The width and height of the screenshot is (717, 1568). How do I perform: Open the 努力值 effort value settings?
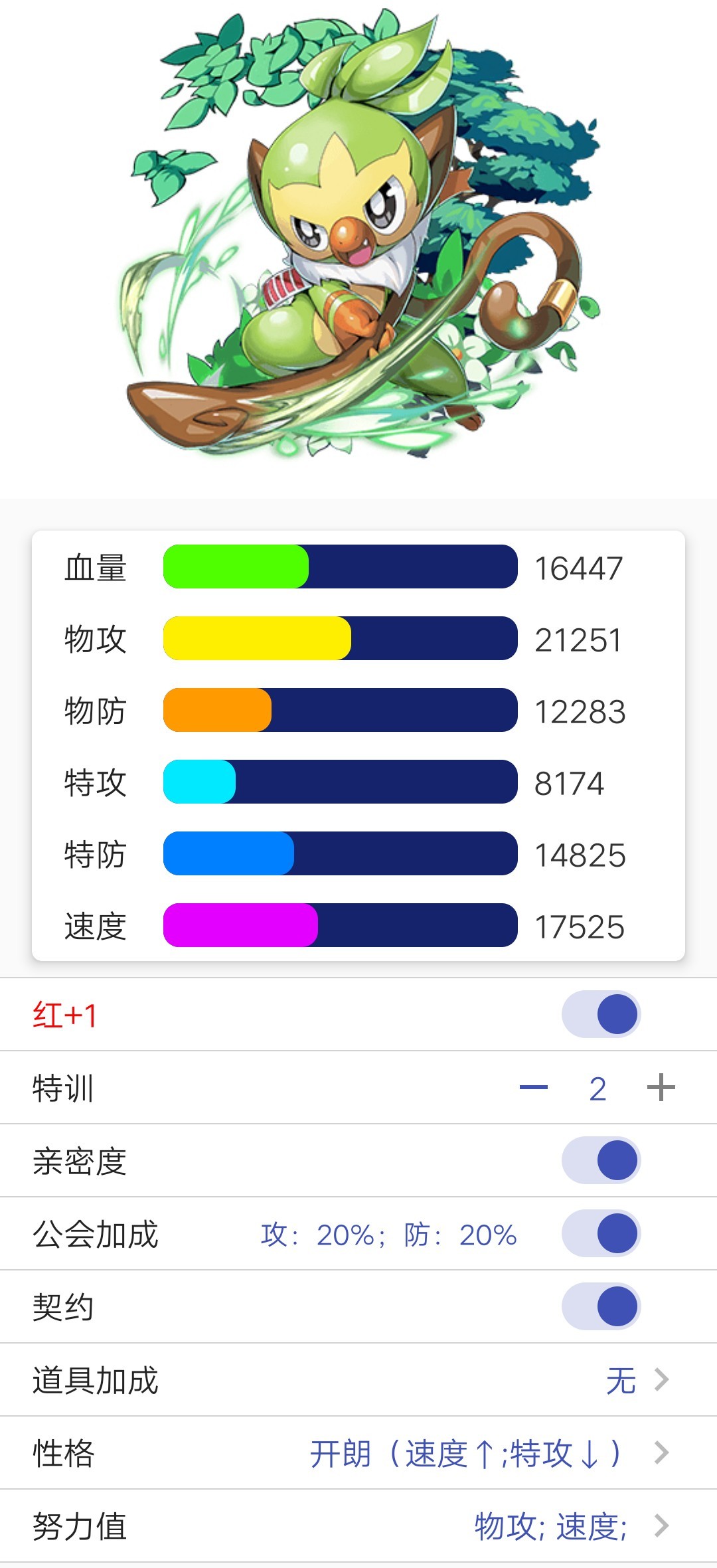click(358, 1526)
